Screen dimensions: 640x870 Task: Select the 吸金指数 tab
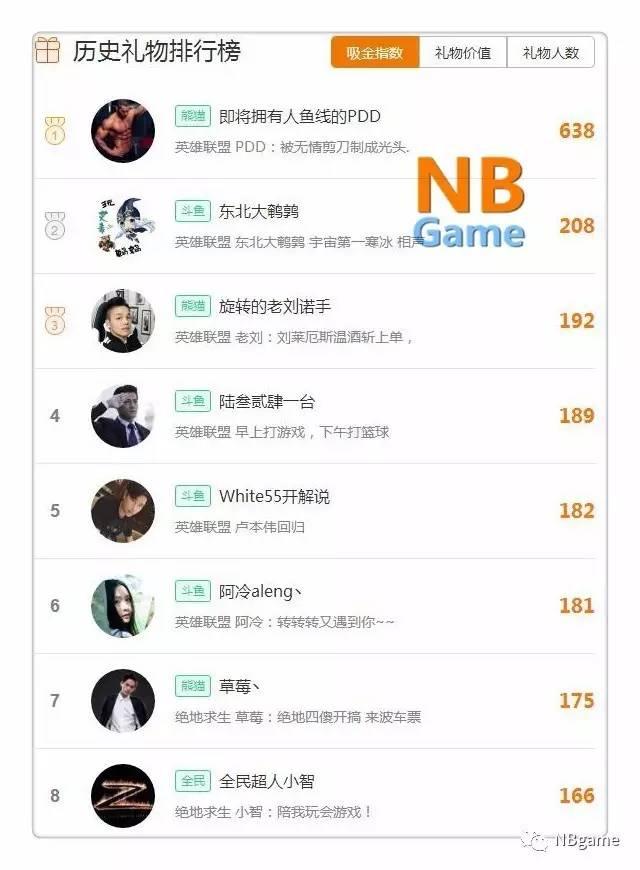(x=375, y=53)
